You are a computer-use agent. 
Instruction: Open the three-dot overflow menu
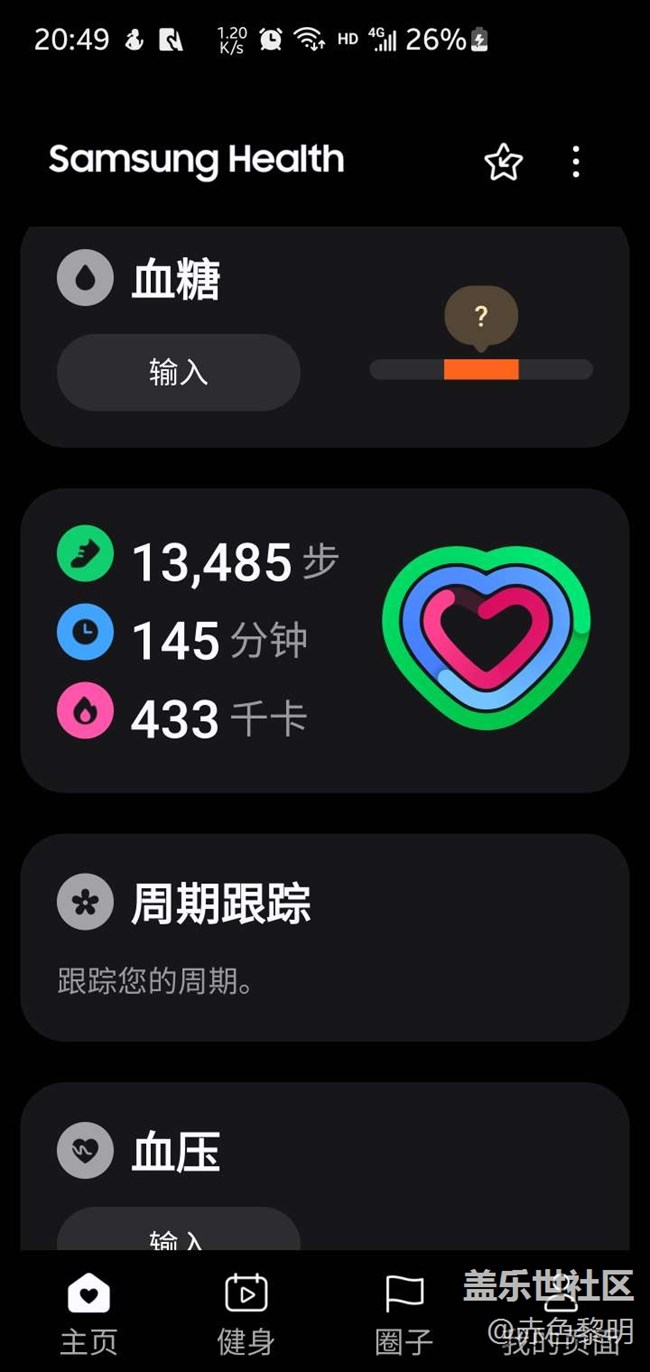[575, 162]
